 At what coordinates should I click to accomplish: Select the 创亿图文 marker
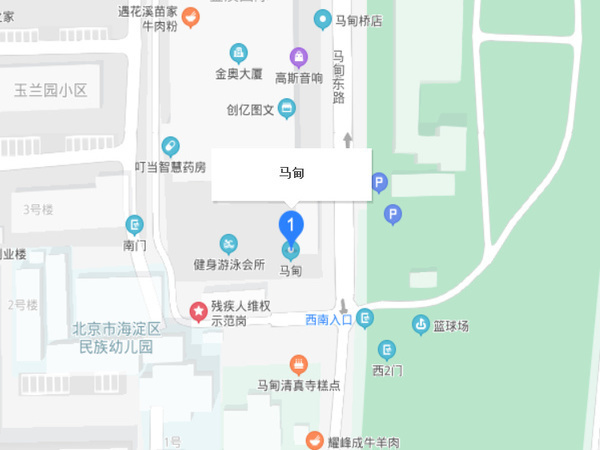(x=286, y=107)
